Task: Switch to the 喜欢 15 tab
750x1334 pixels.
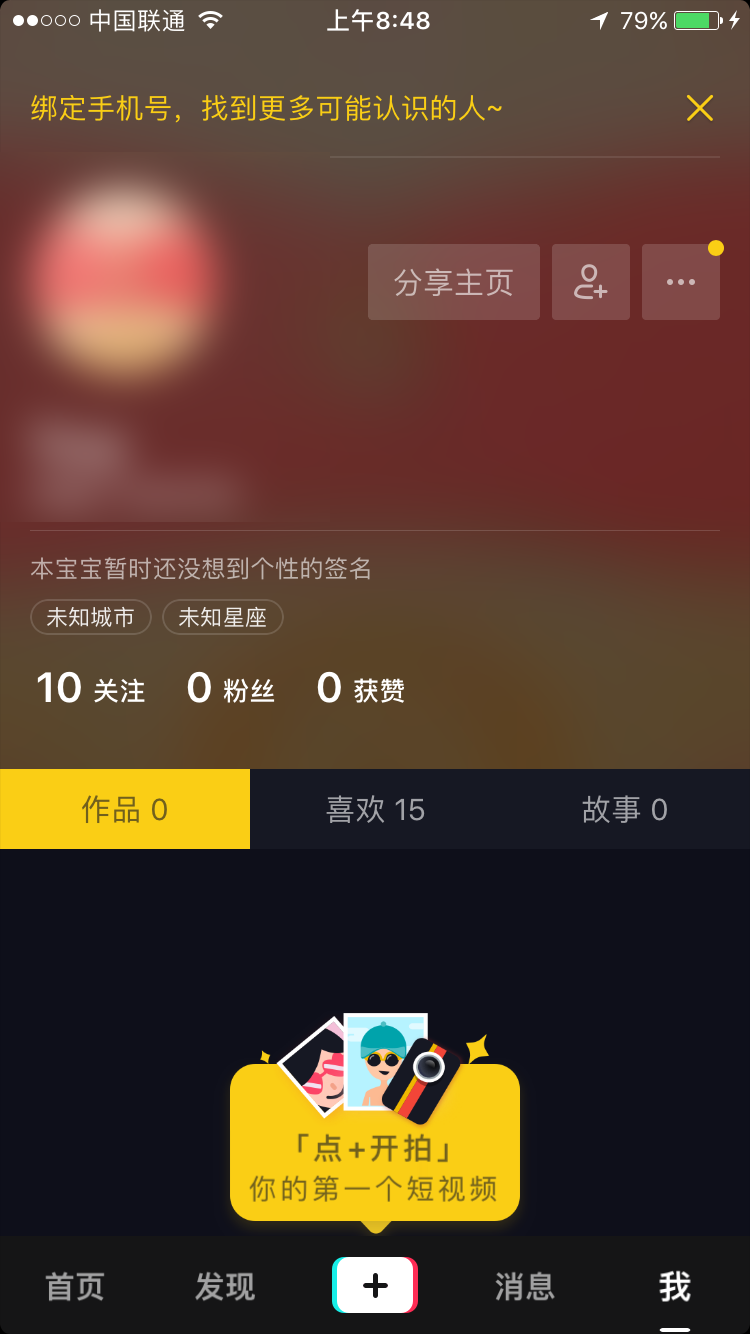Action: click(375, 809)
